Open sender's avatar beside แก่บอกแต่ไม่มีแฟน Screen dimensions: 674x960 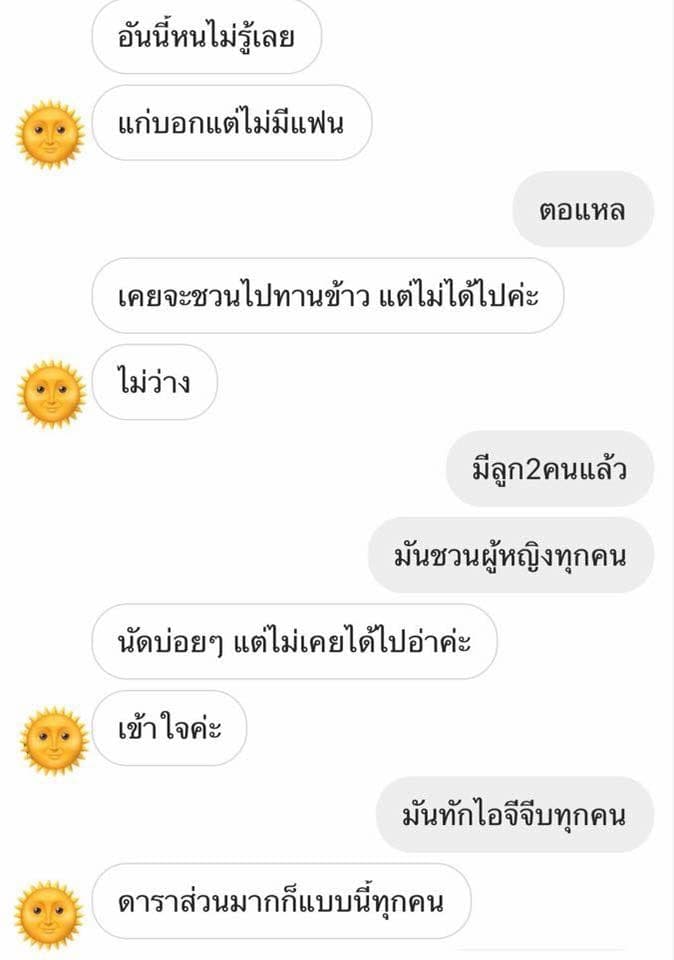click(51, 133)
